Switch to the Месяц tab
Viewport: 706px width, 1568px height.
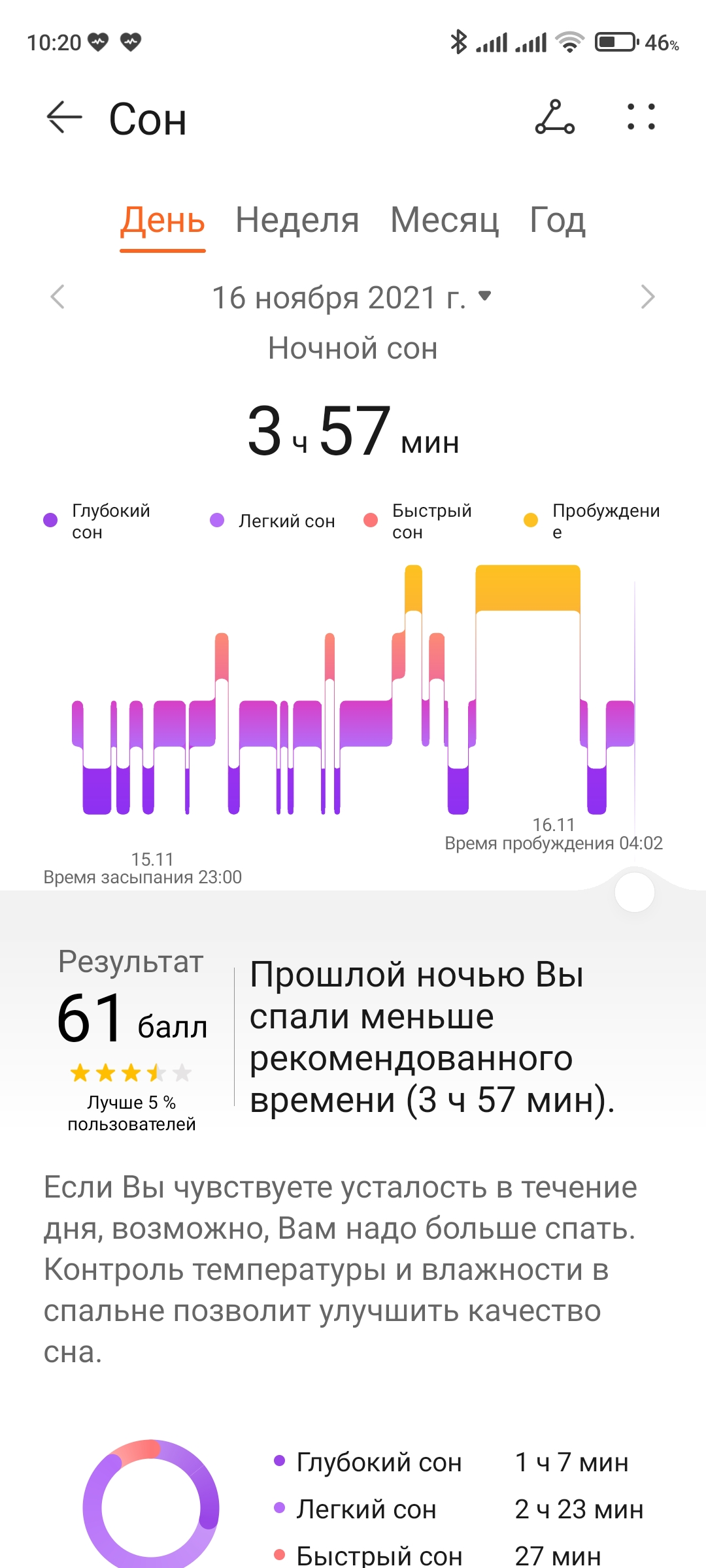[x=445, y=220]
